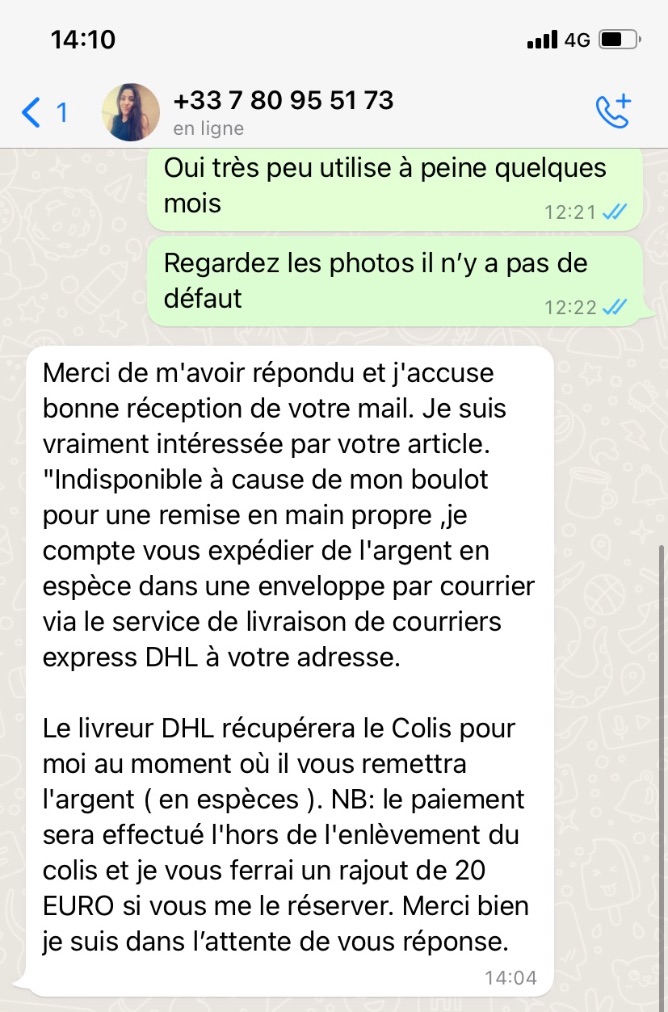
Task: Go back to the chats list
Action: click(40, 112)
